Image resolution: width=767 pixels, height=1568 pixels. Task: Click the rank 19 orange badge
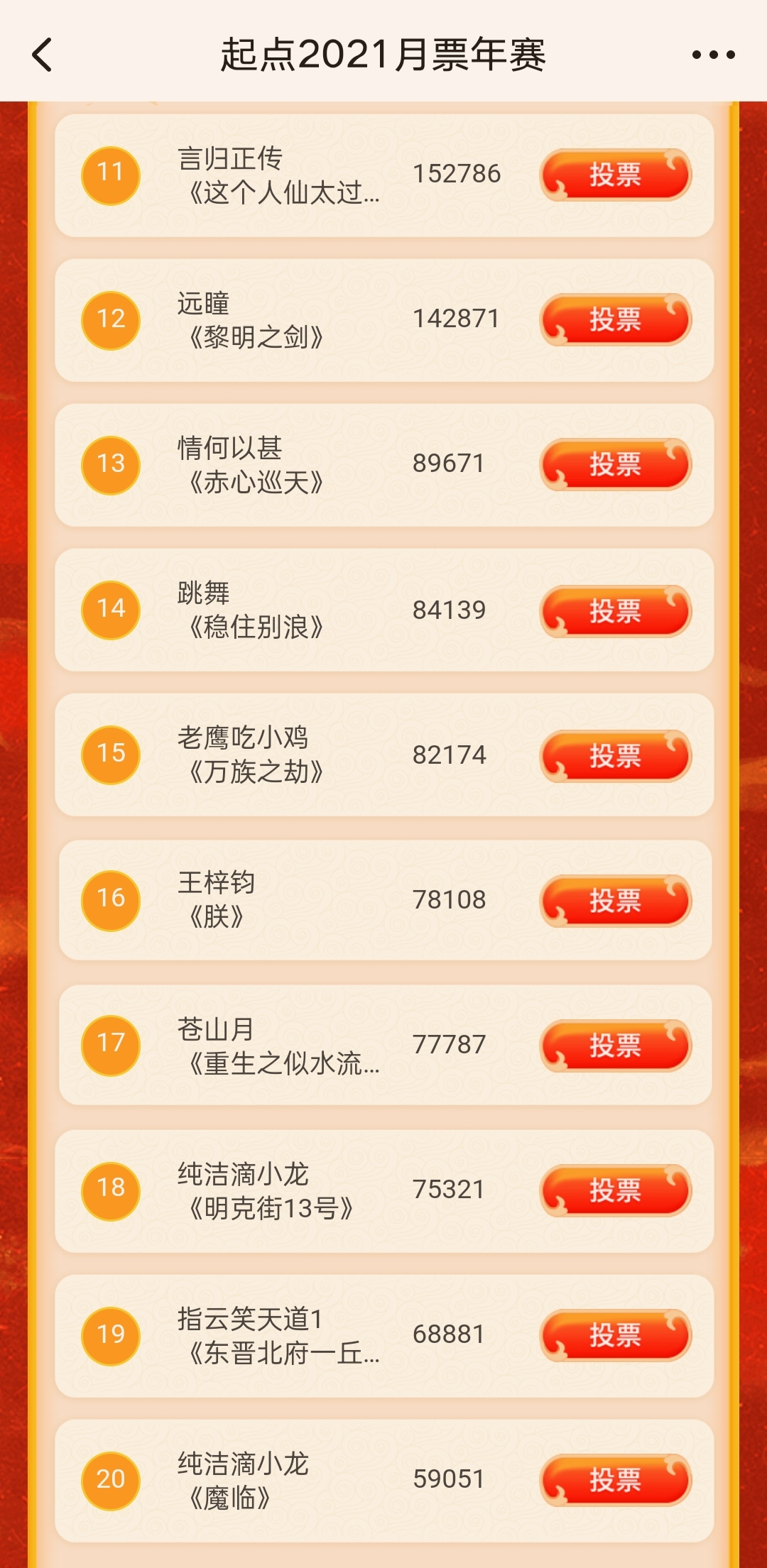click(x=110, y=1334)
